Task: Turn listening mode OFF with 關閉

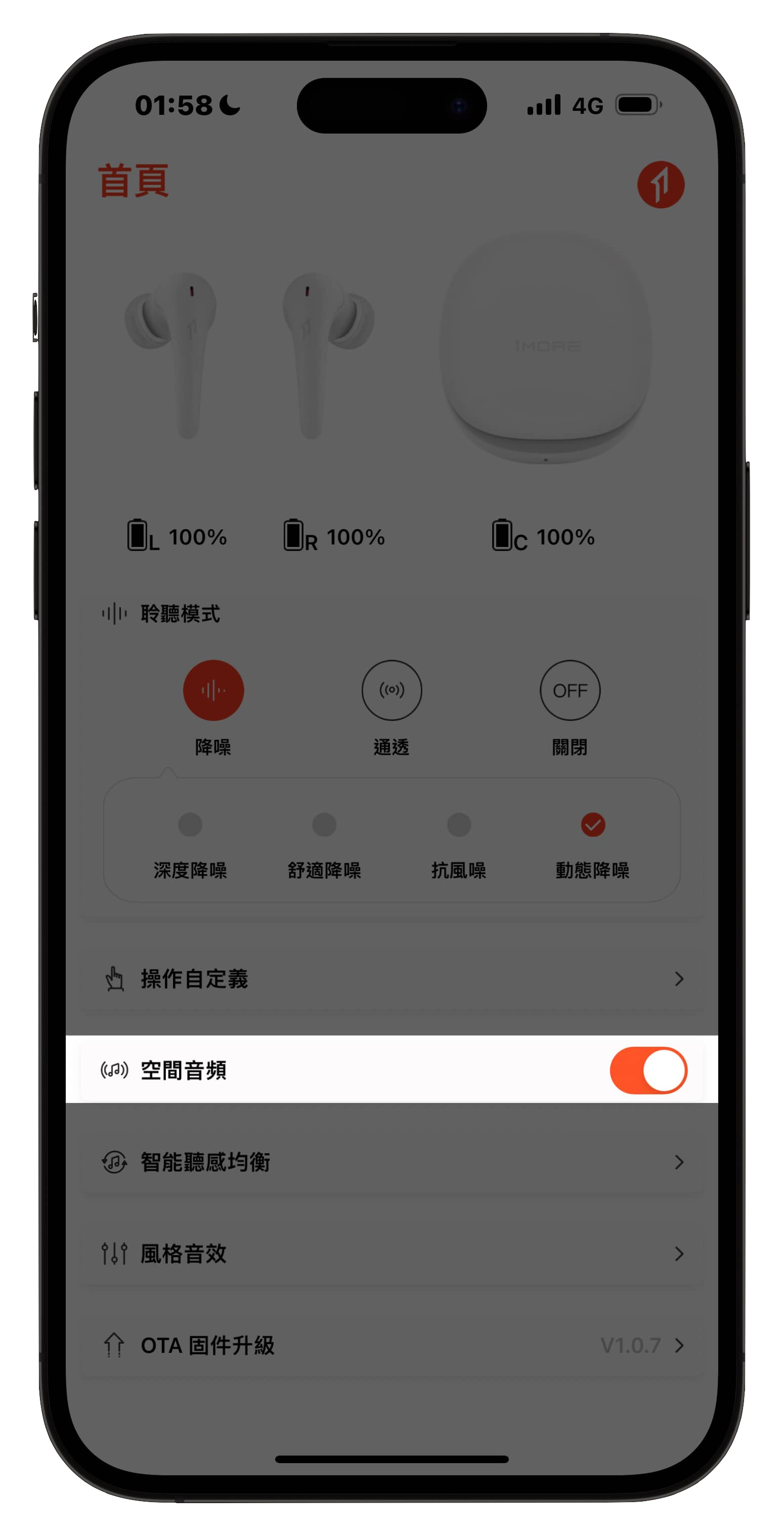Action: pyautogui.click(x=570, y=691)
